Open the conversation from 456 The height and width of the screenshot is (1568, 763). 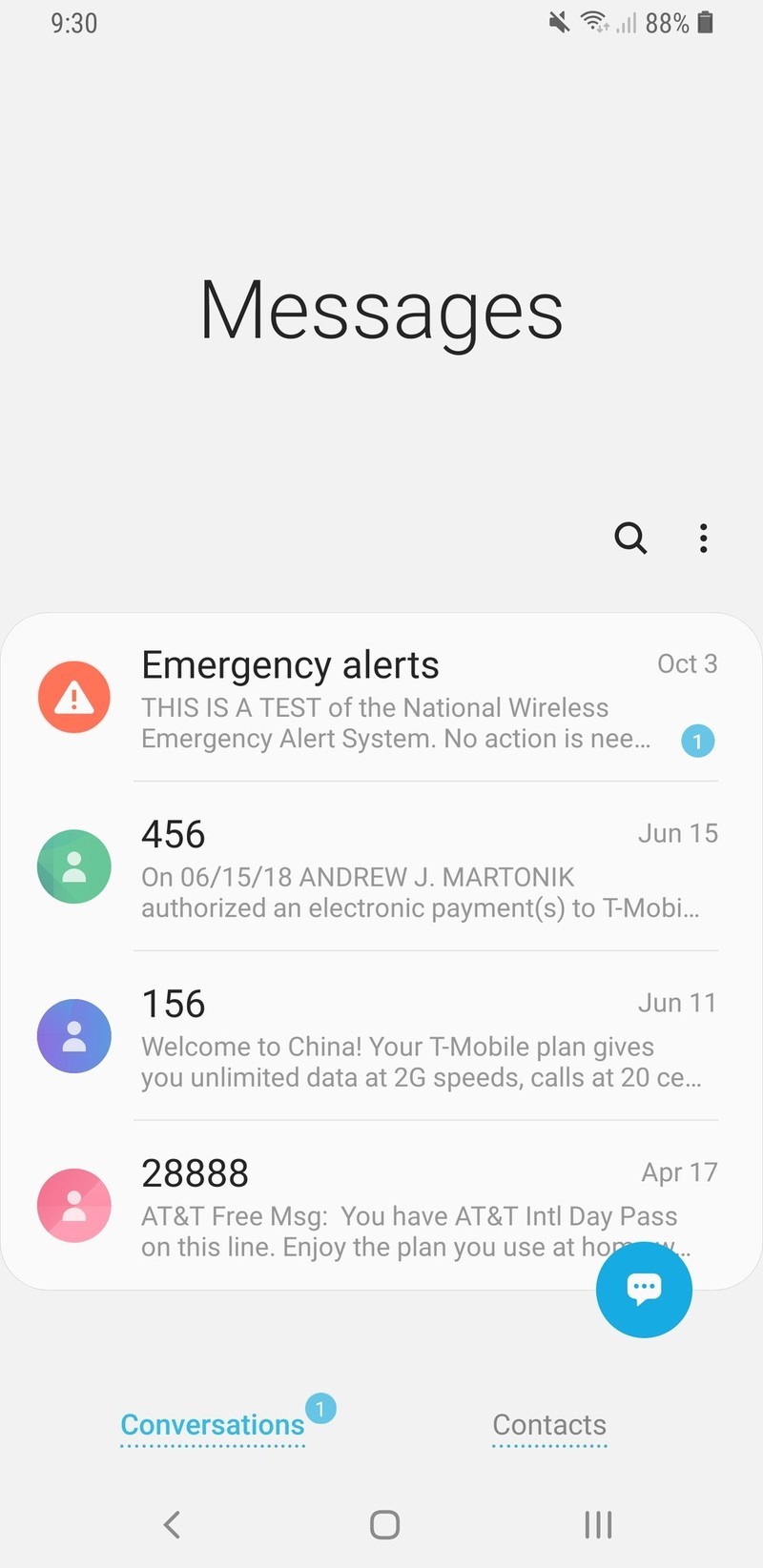pos(381,866)
